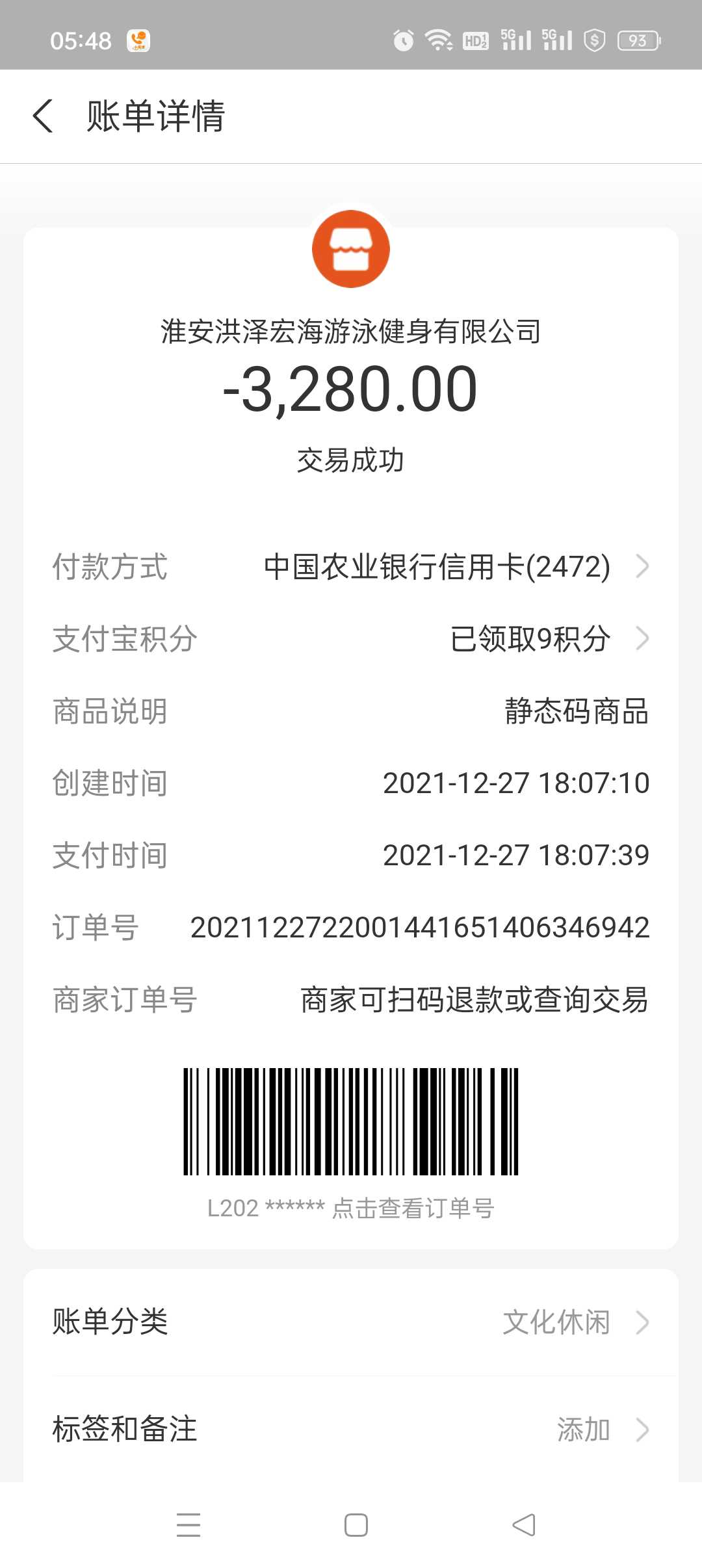Open the recent apps menu
Image resolution: width=702 pixels, height=1568 pixels.
coord(188,1525)
